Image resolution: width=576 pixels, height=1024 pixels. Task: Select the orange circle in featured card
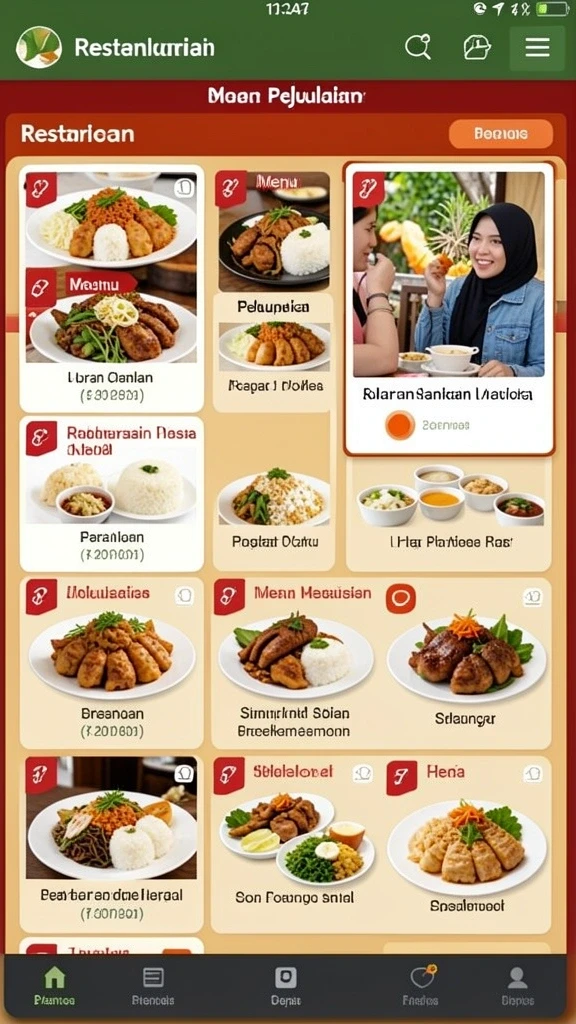[x=400, y=425]
